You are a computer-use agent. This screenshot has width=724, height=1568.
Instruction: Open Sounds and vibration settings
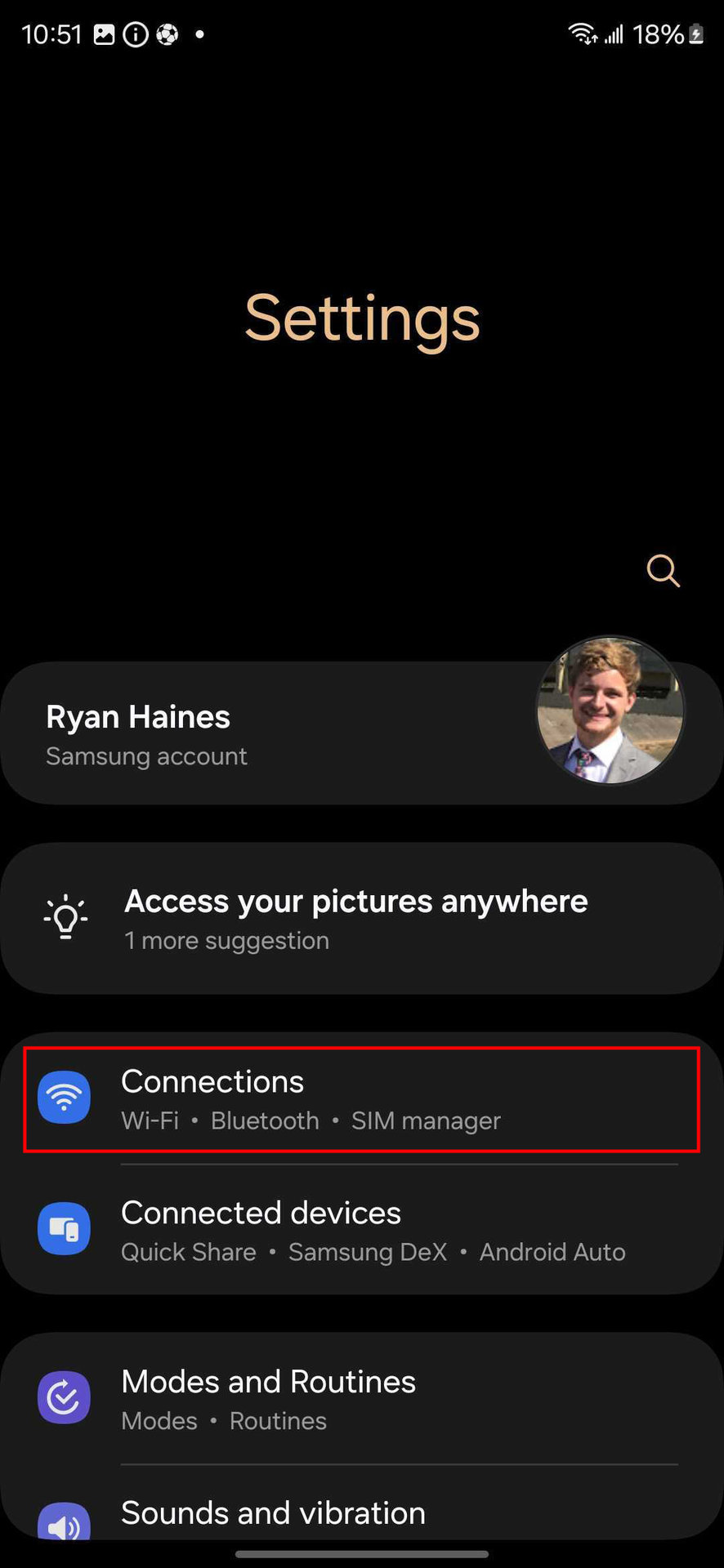pyautogui.click(x=360, y=1514)
